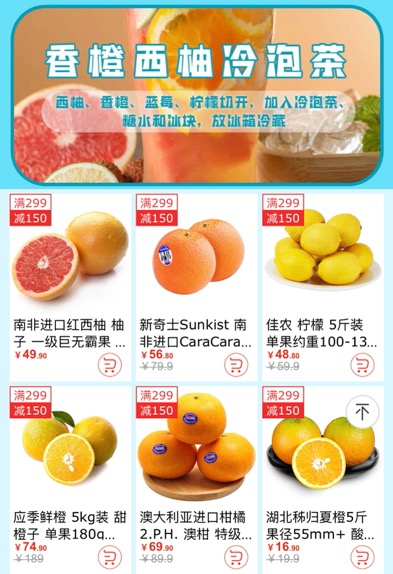Add 湖北秭归夏橙 to cart

click(x=362, y=557)
